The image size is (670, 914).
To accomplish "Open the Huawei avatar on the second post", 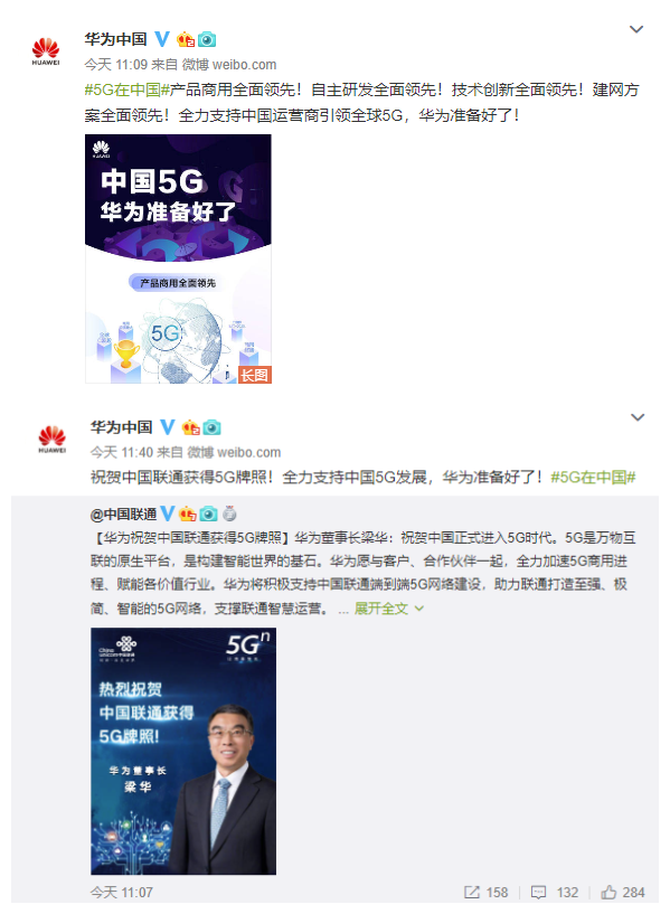I will [x=51, y=441].
